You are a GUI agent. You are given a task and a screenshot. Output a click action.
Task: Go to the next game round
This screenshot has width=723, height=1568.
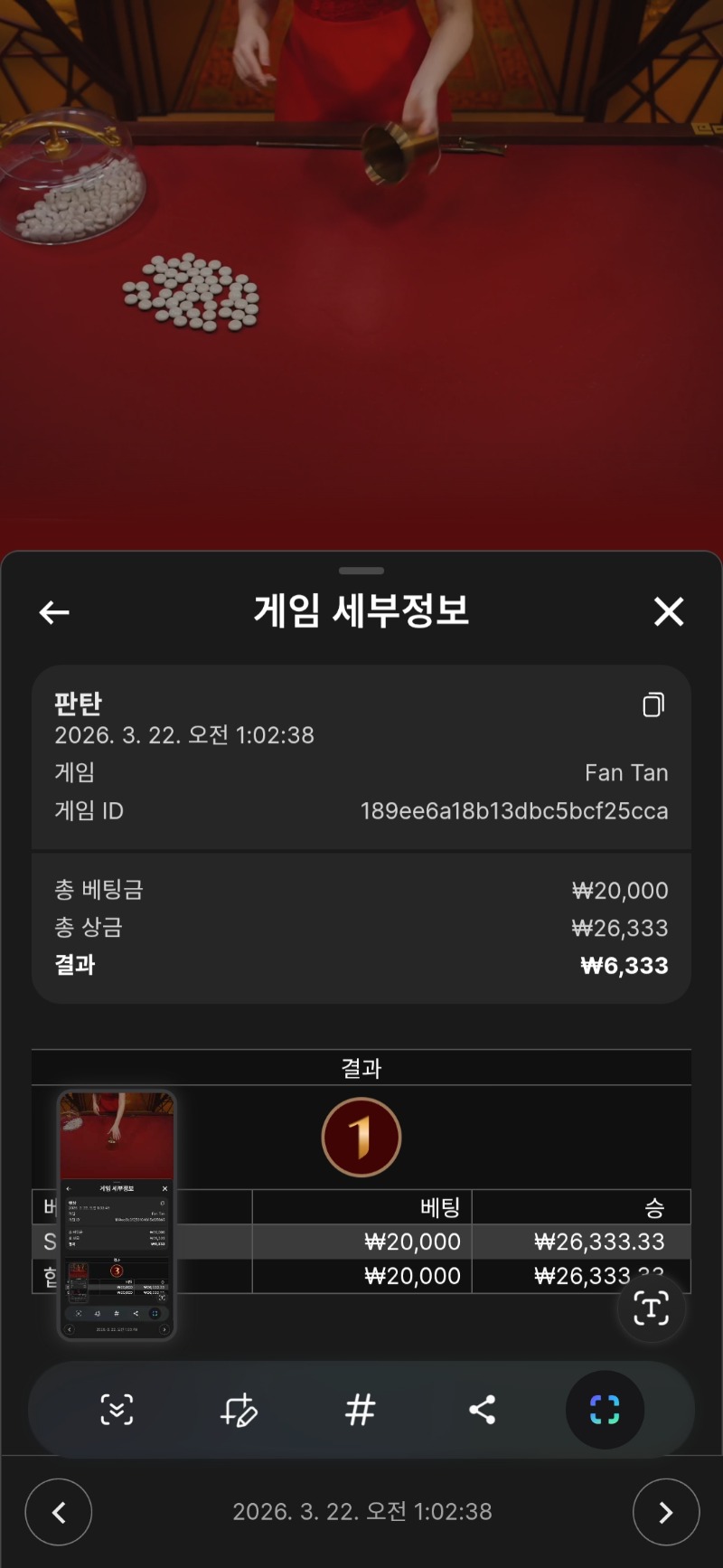666,1512
